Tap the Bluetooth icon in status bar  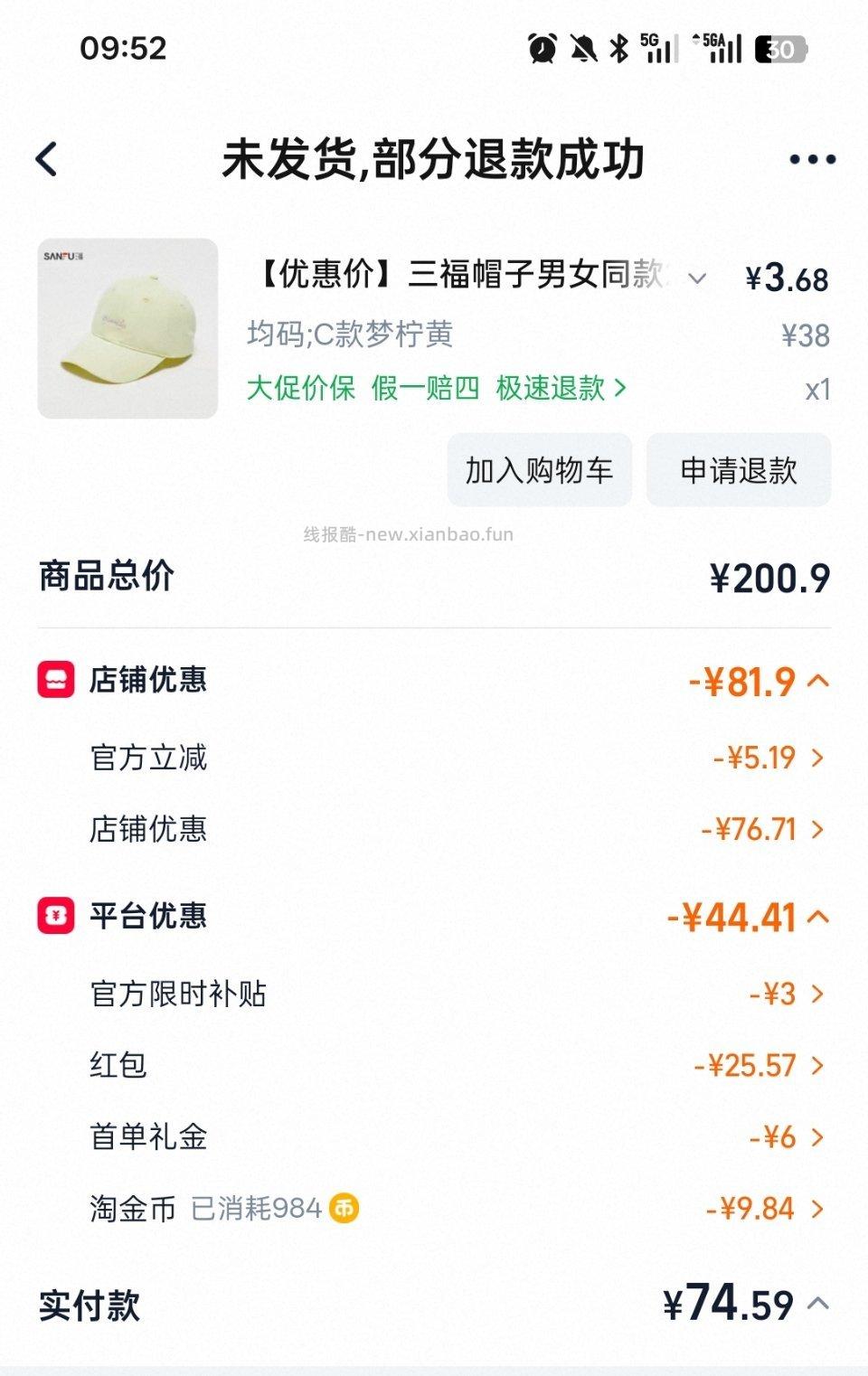tap(618, 48)
